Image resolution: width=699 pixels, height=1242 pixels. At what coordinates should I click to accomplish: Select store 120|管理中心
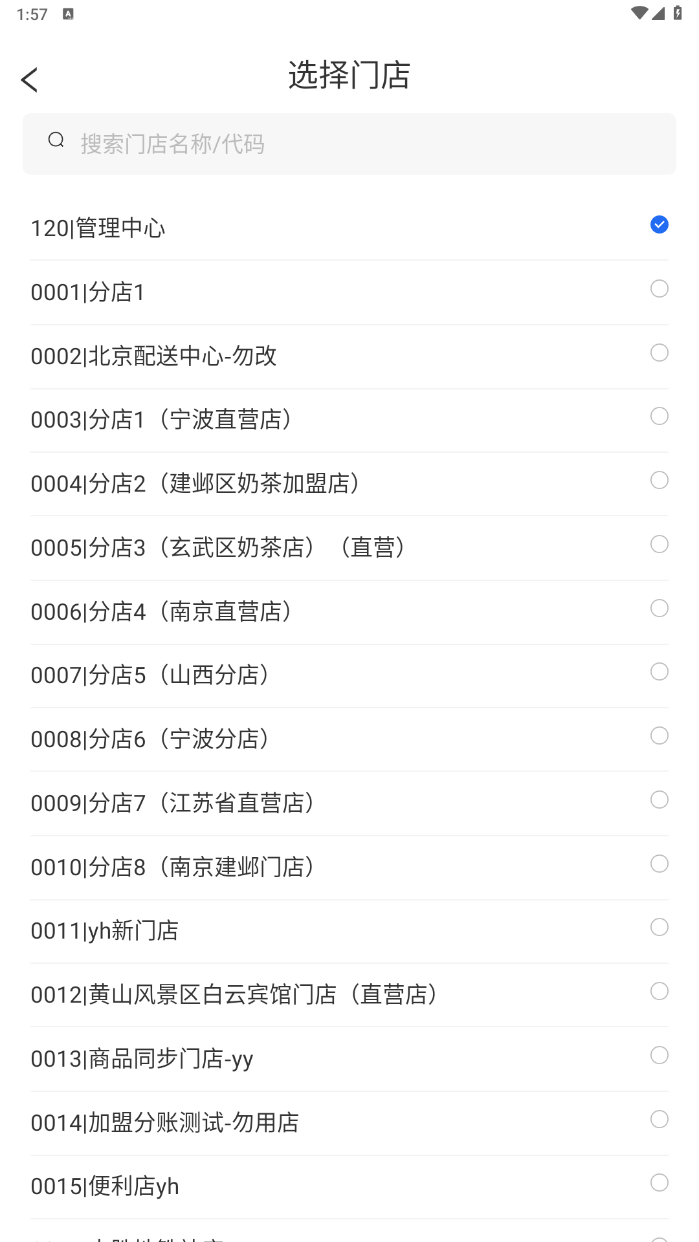click(349, 228)
